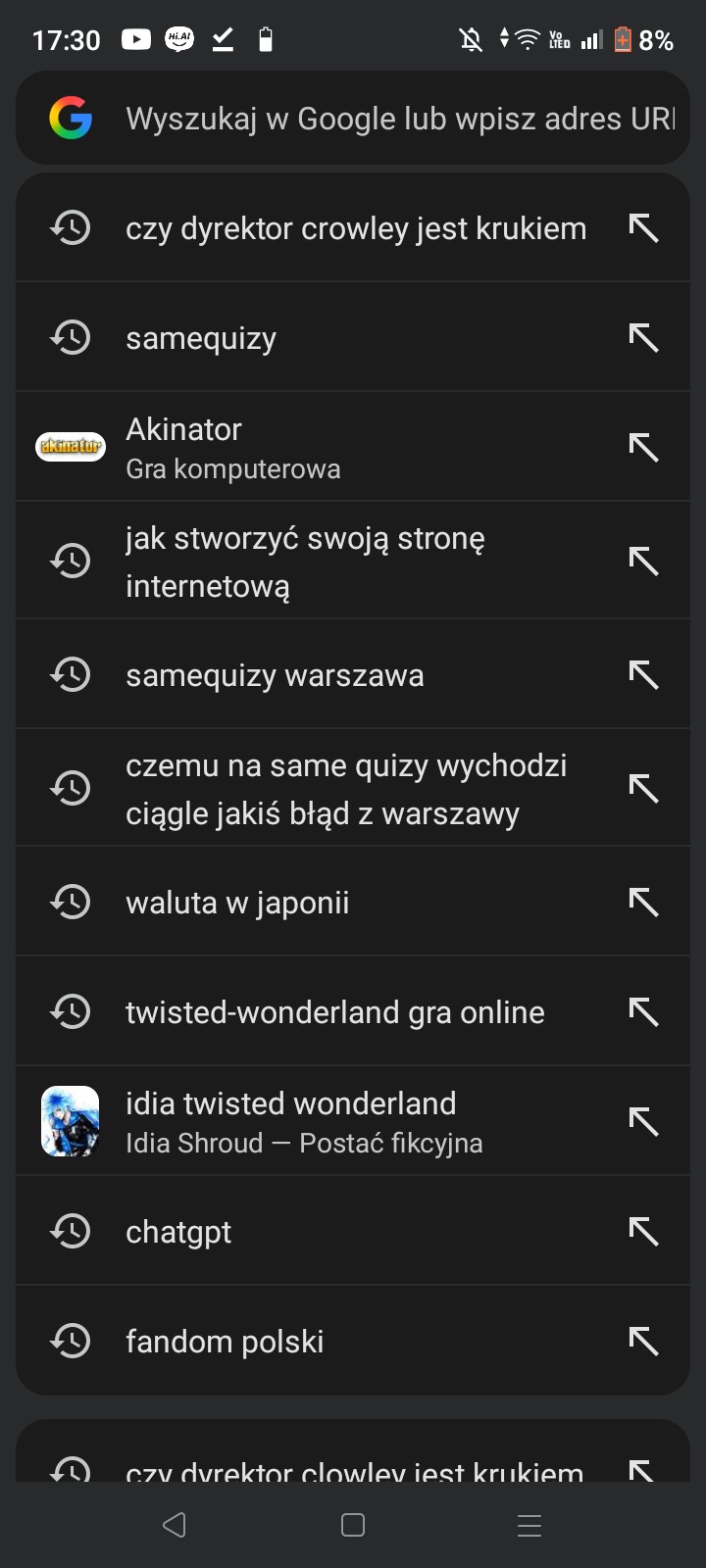Tap the Google search address bar
The height and width of the screenshot is (1568, 706).
(x=392, y=120)
